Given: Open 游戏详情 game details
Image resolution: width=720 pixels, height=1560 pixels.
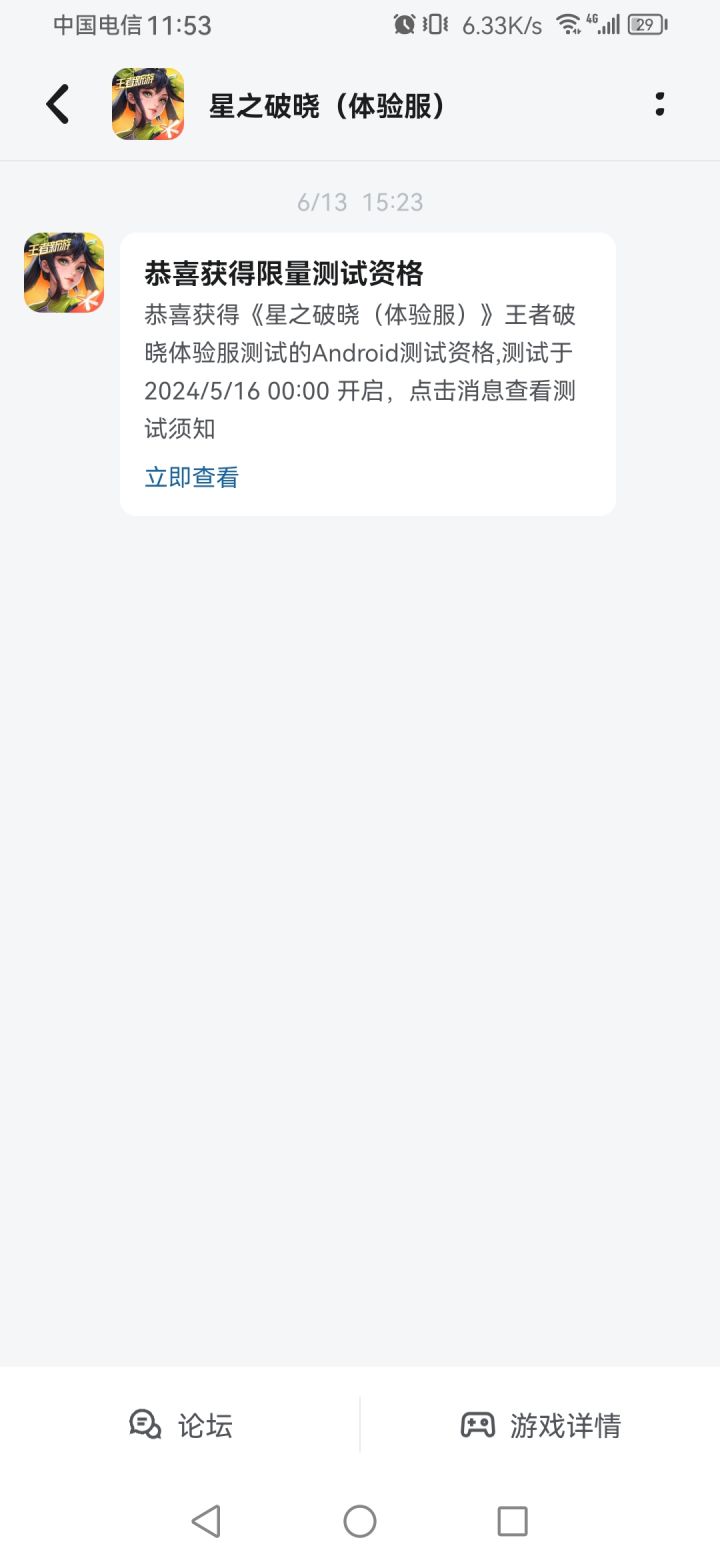Looking at the screenshot, I should click(540, 1424).
